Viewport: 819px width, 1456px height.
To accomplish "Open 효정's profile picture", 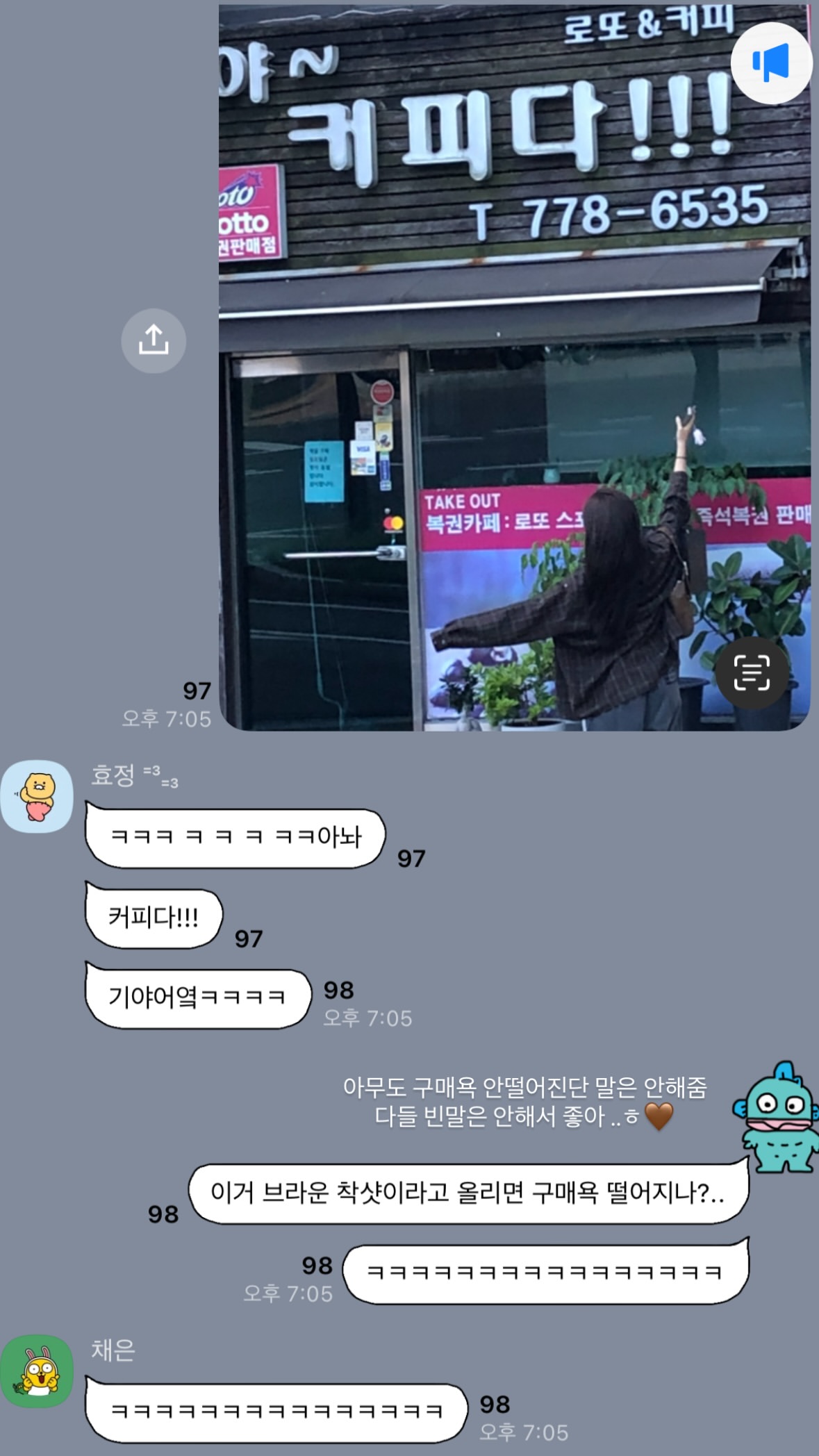I will (37, 796).
